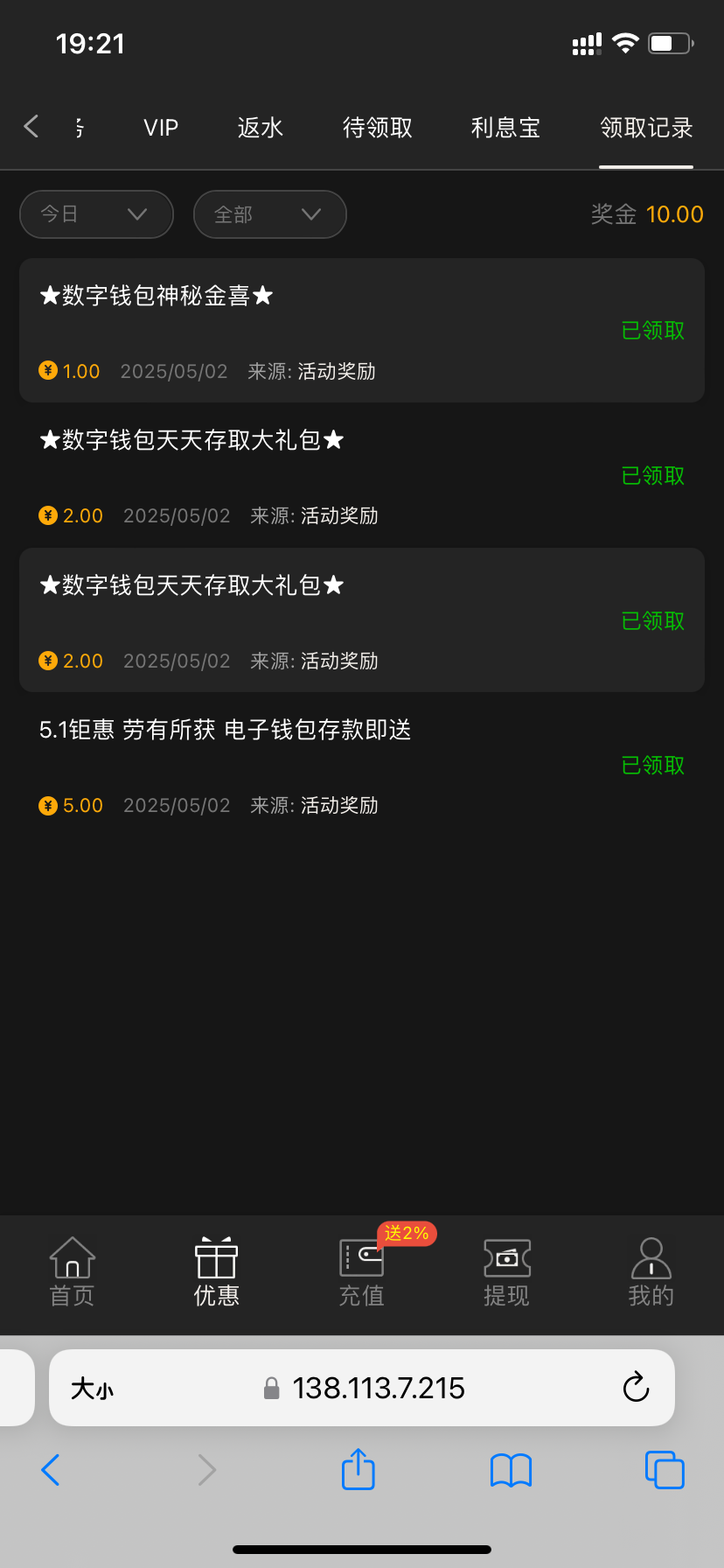The width and height of the screenshot is (724, 1568).
Task: Open the 大小 page settings menu
Action: point(92,1389)
